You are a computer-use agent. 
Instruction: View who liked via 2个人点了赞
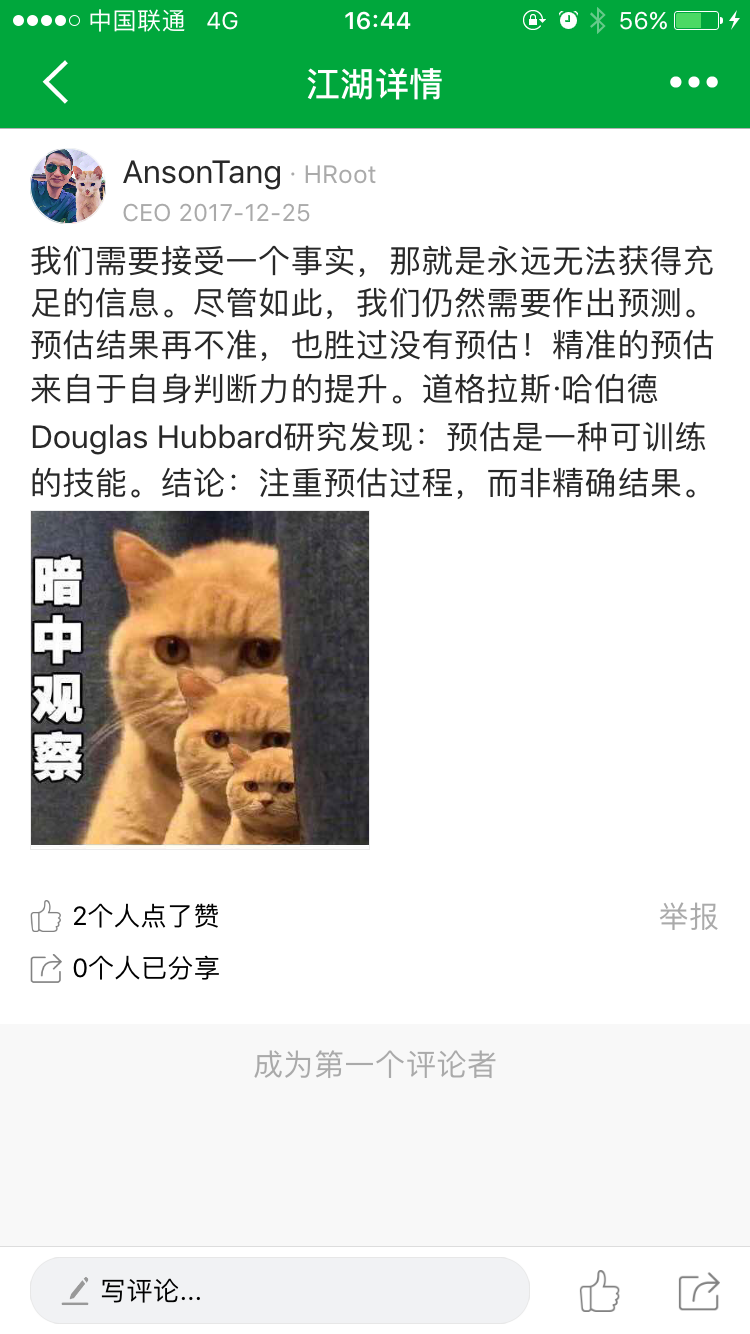pyautogui.click(x=145, y=916)
